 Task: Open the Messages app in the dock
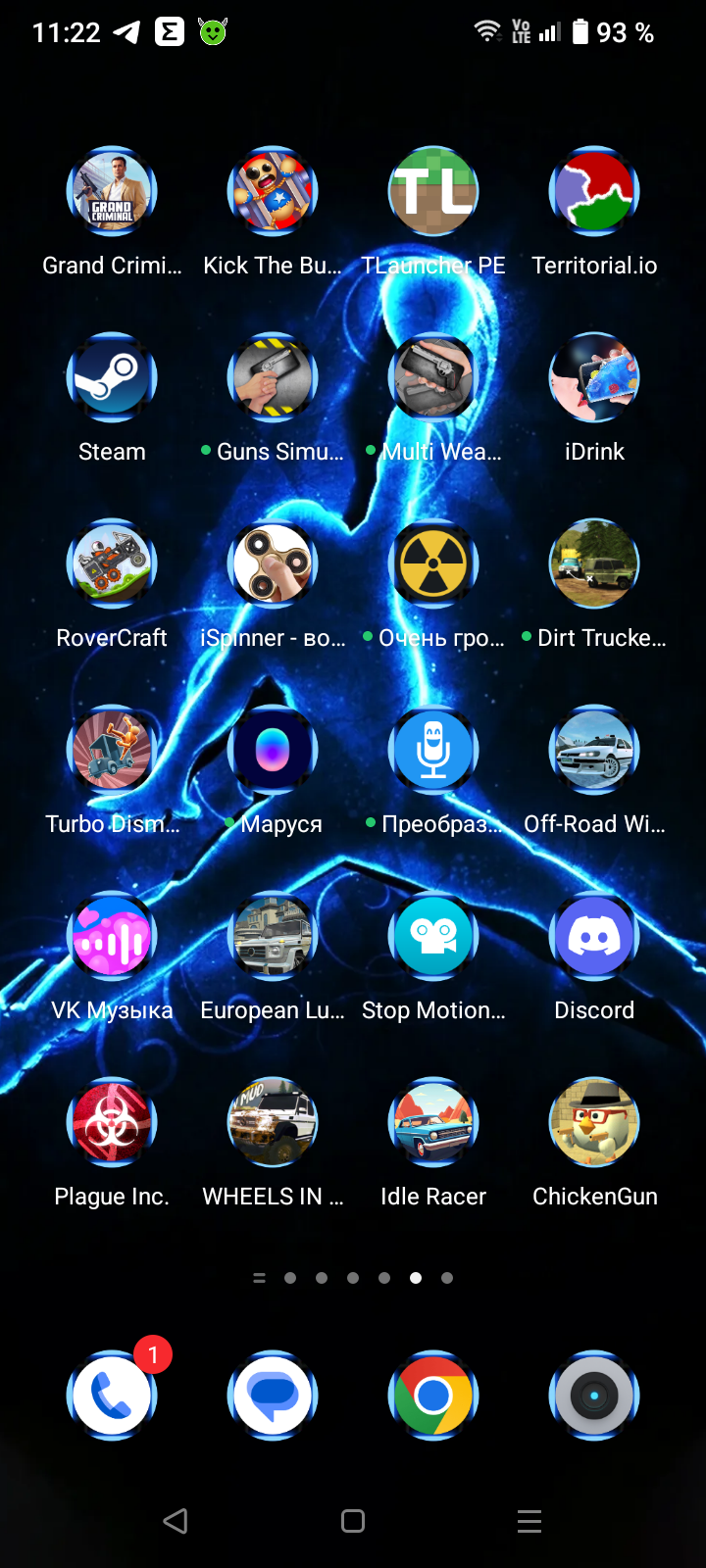click(x=273, y=1396)
